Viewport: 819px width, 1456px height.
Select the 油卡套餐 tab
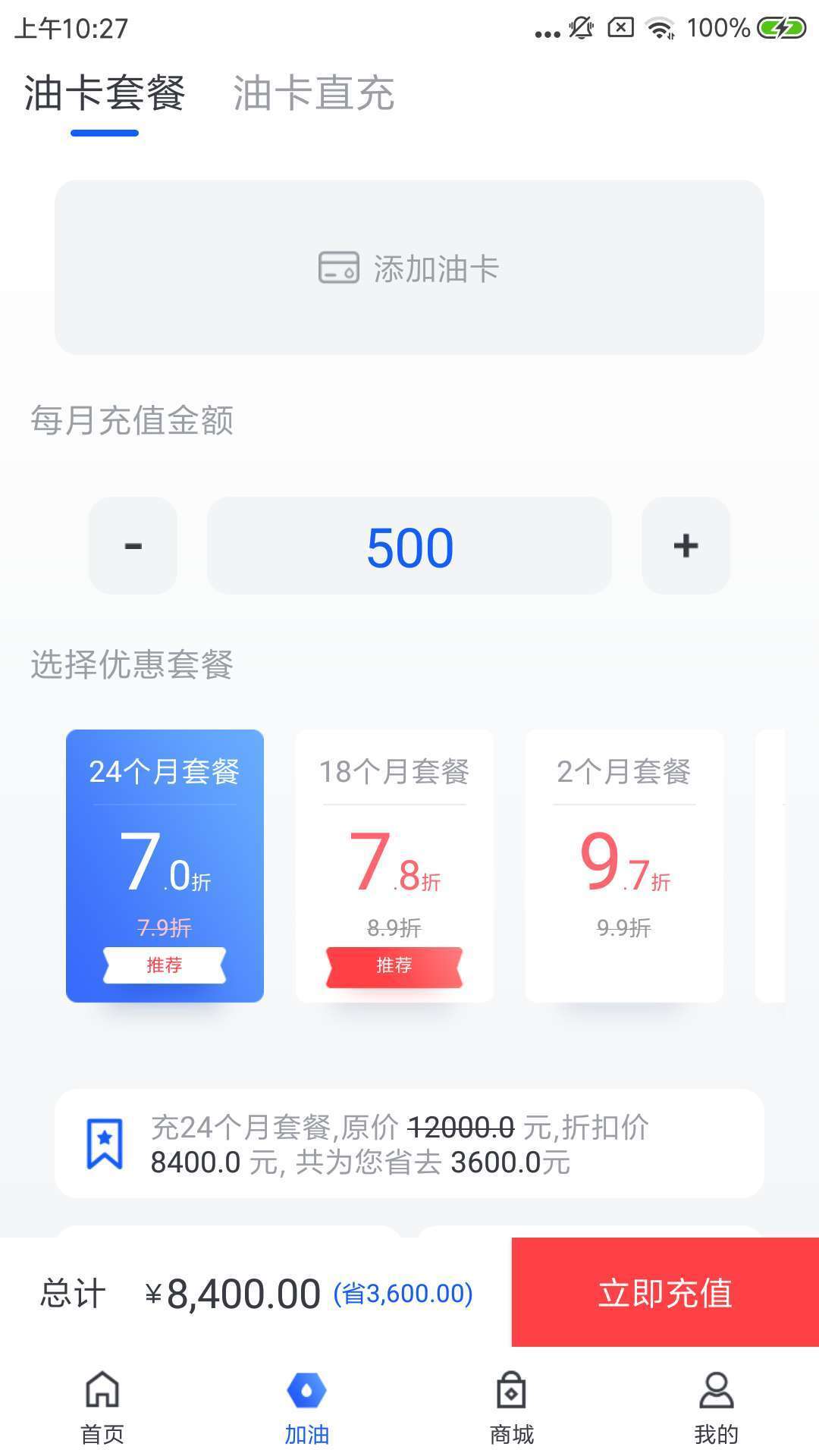[x=105, y=93]
